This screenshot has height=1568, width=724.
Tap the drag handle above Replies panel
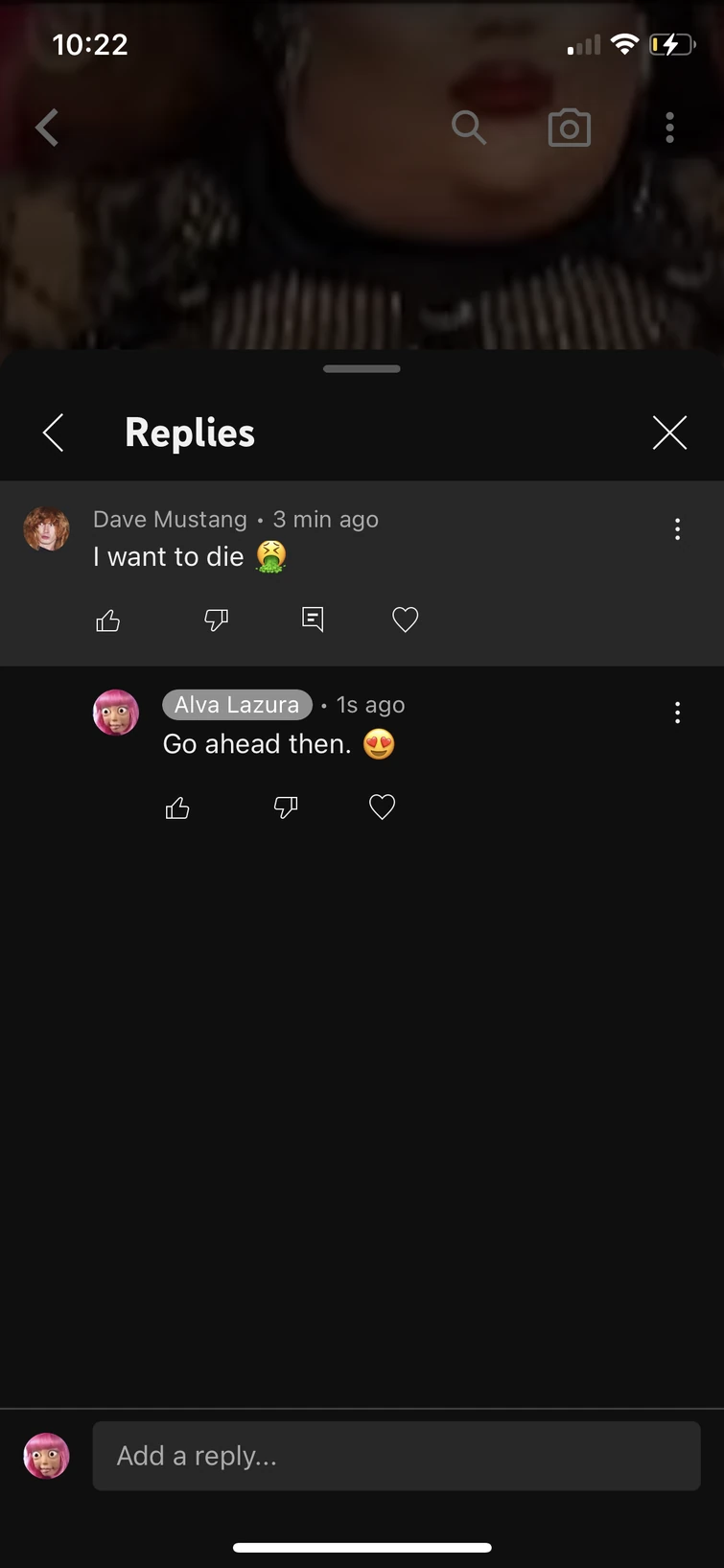pyautogui.click(x=362, y=368)
